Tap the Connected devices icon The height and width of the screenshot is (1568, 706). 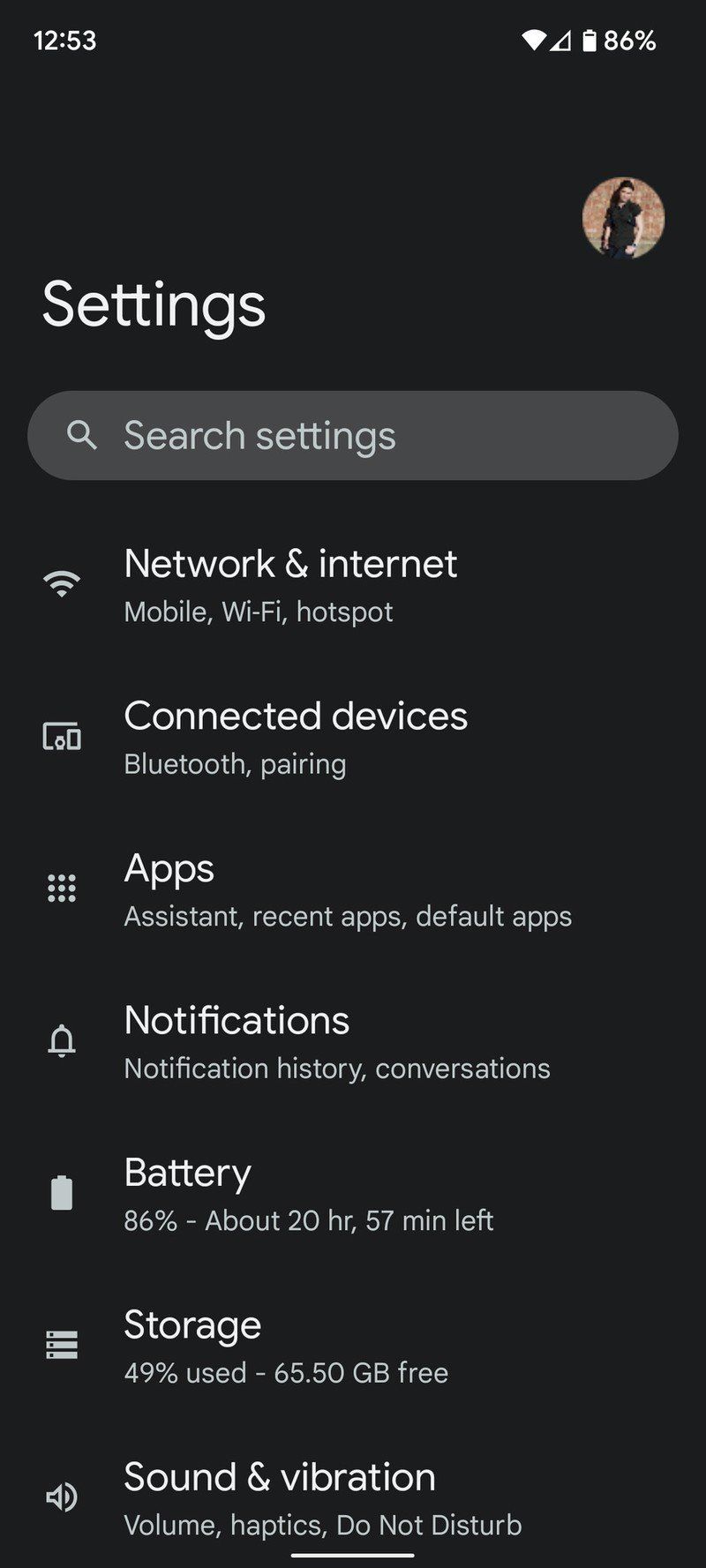60,737
